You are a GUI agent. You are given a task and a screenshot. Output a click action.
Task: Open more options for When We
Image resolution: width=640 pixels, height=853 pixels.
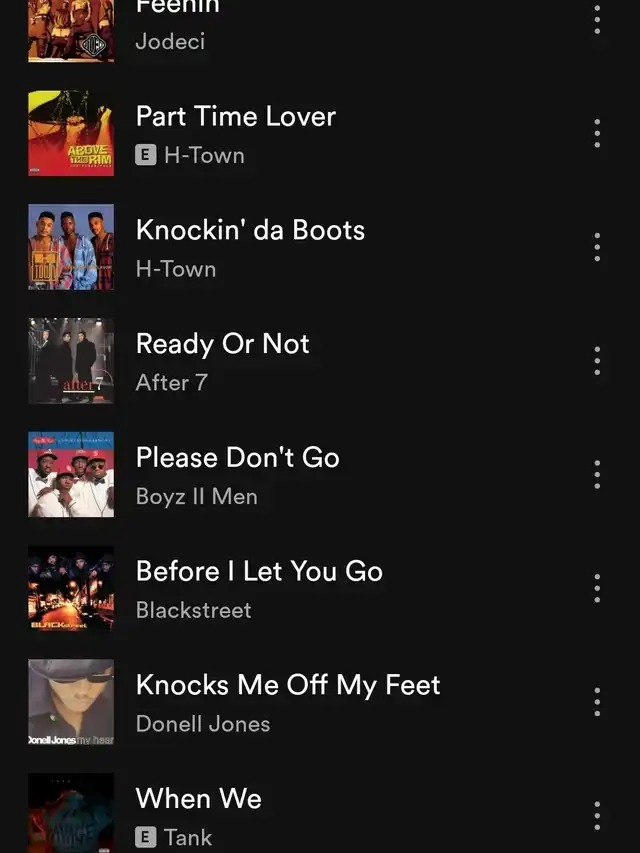click(597, 816)
